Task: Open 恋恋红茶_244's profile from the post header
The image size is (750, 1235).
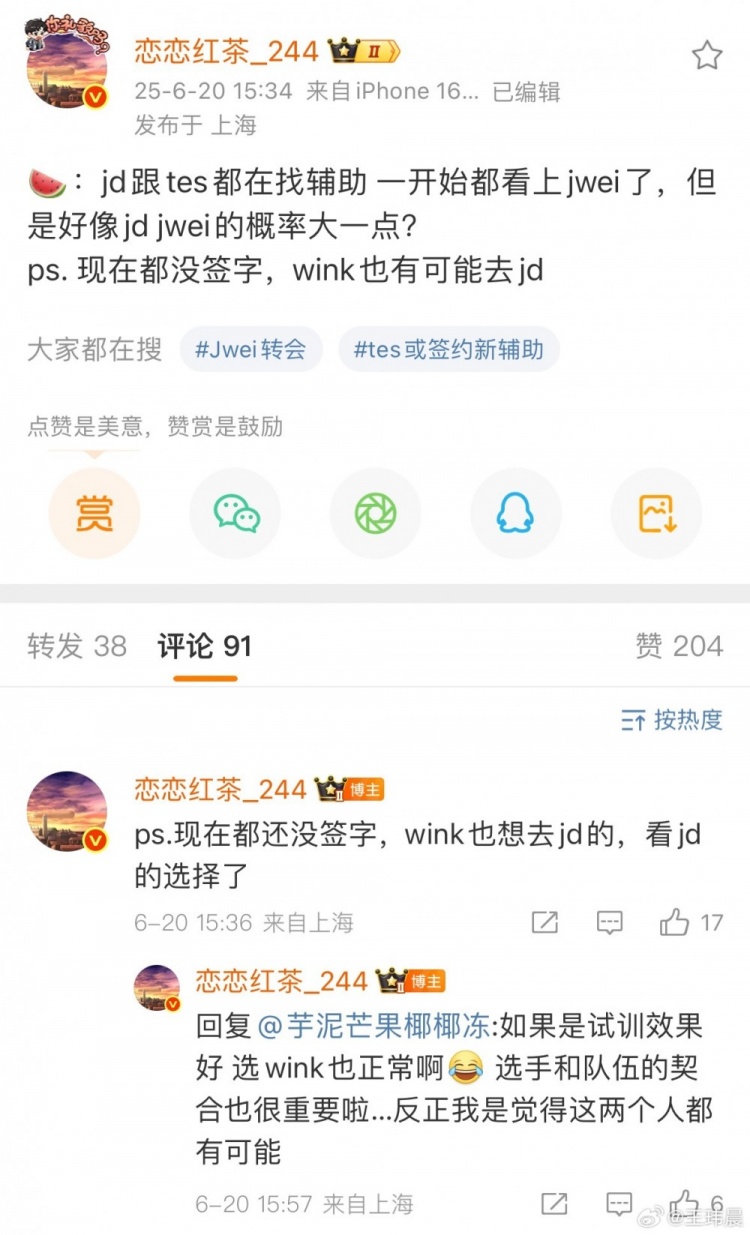Action: coord(226,51)
